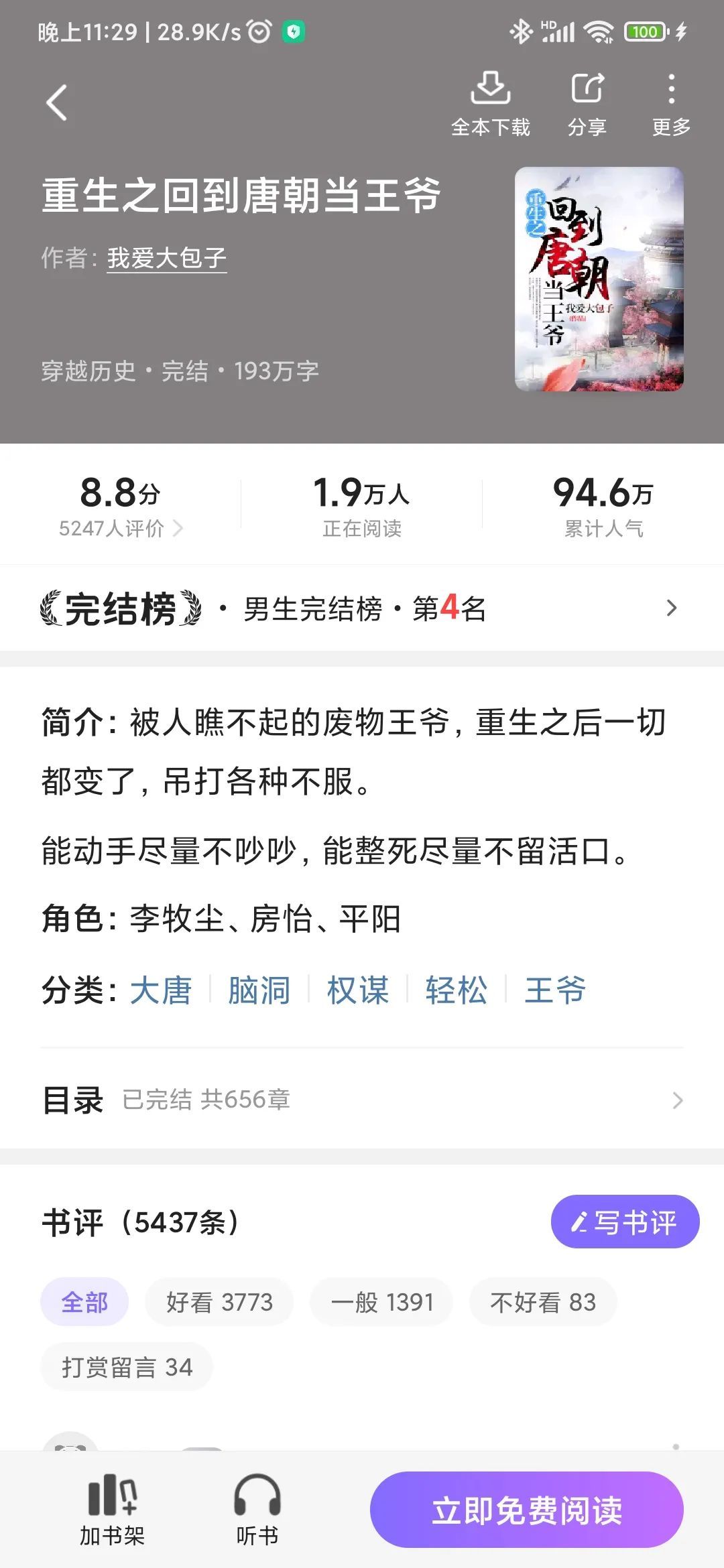Filter reviews by 好看 3773

pos(219,1302)
